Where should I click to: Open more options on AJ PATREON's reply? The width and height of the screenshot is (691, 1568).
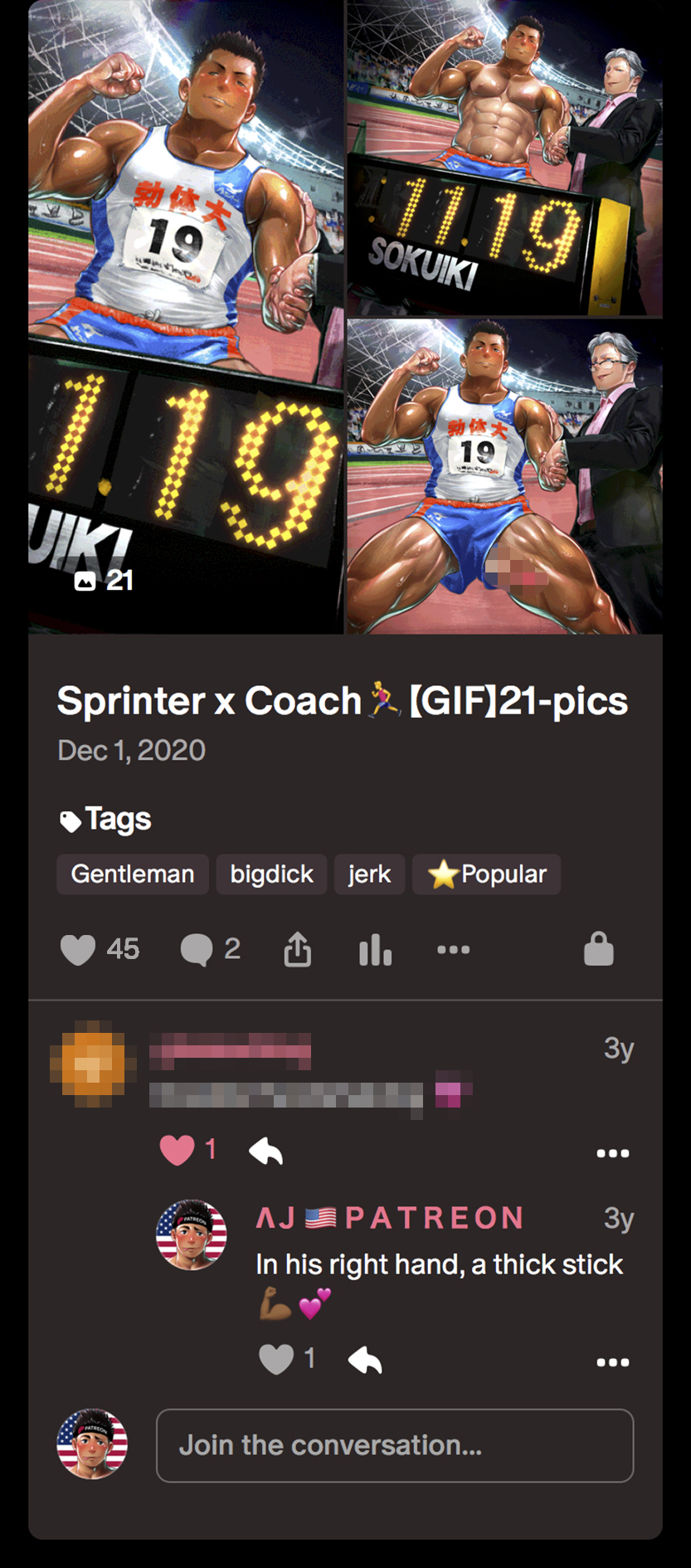(612, 1361)
